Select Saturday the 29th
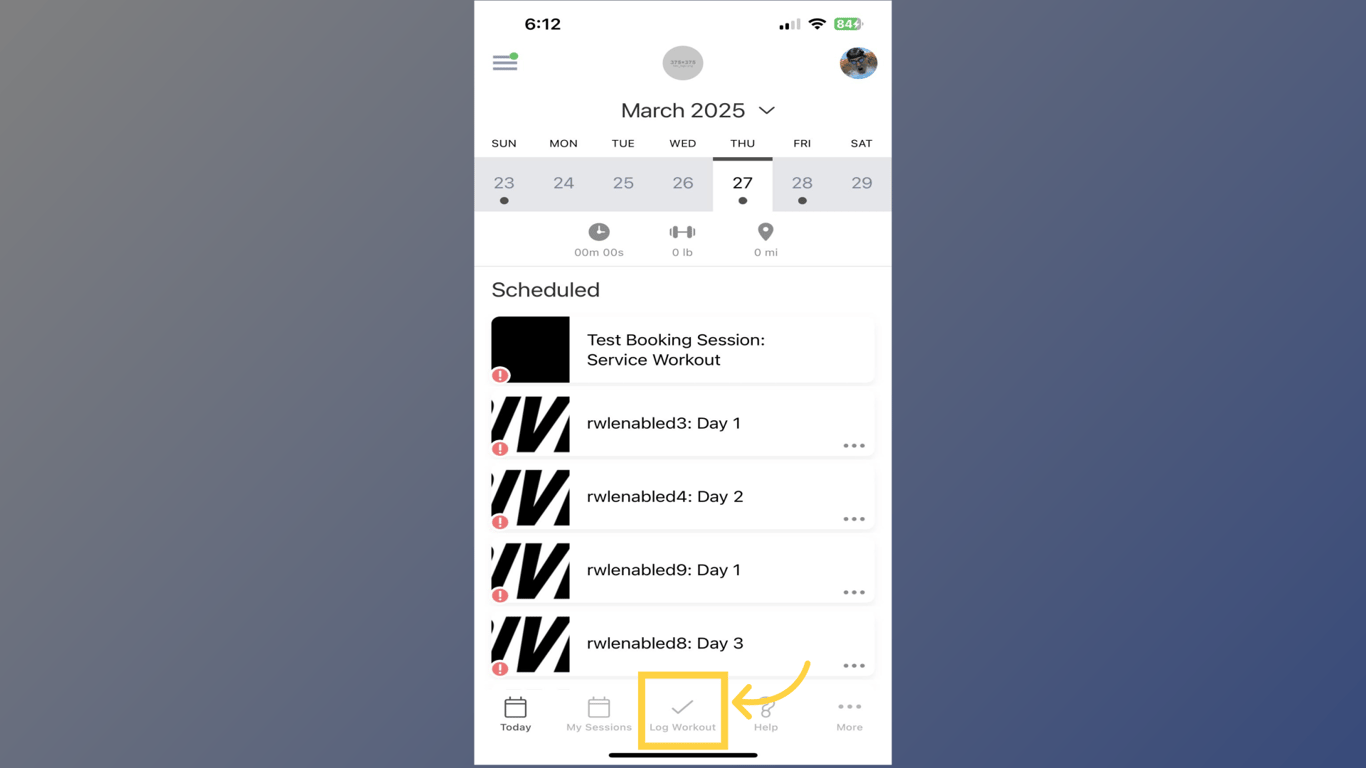 (861, 184)
